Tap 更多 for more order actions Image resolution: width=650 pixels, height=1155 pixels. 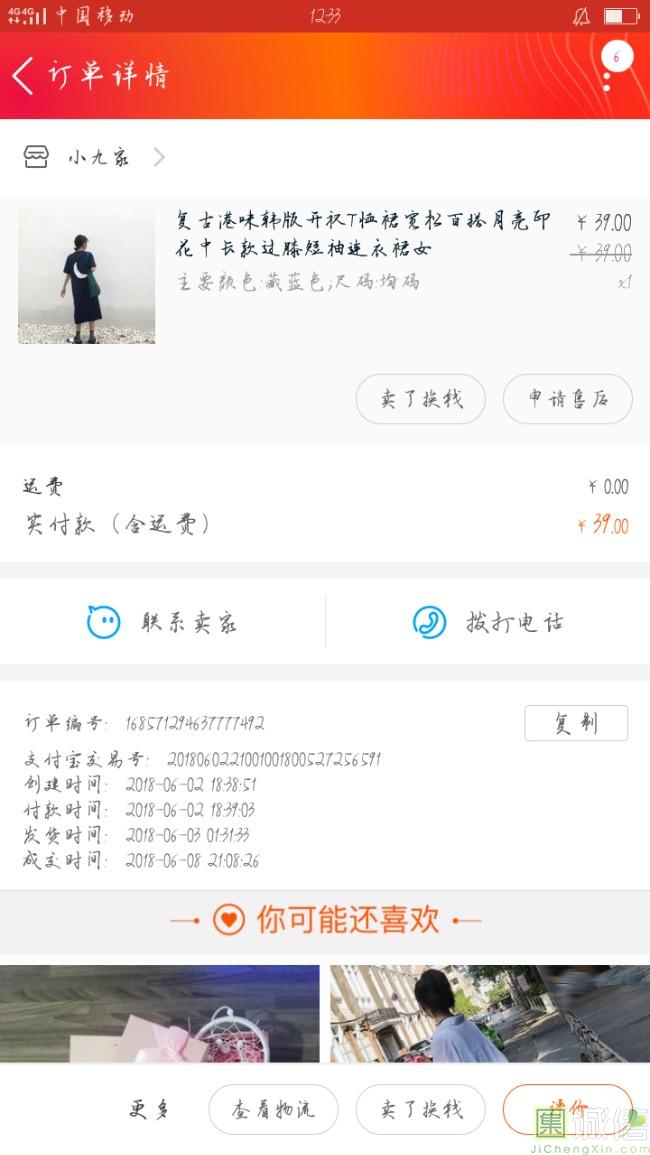(x=149, y=1109)
